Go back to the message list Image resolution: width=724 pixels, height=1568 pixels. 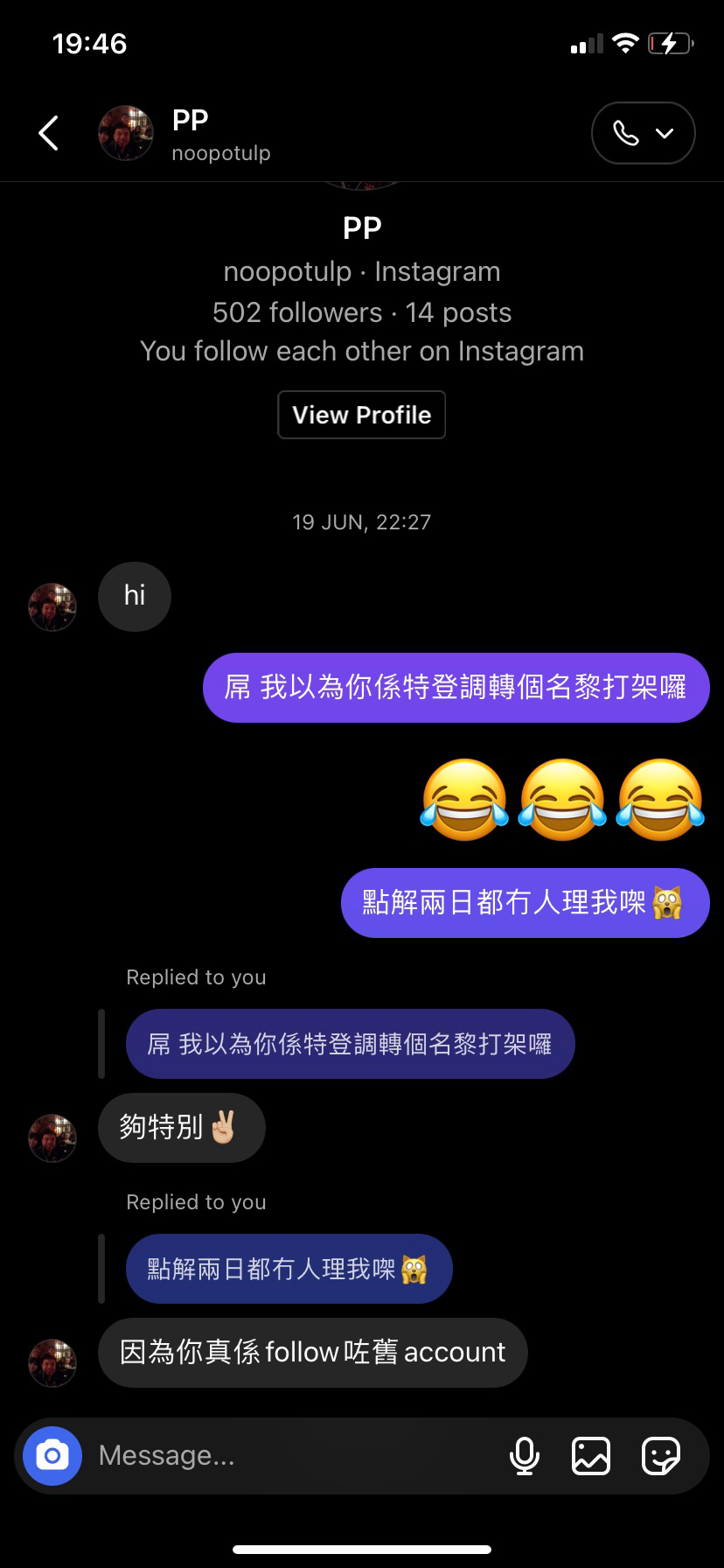(49, 133)
